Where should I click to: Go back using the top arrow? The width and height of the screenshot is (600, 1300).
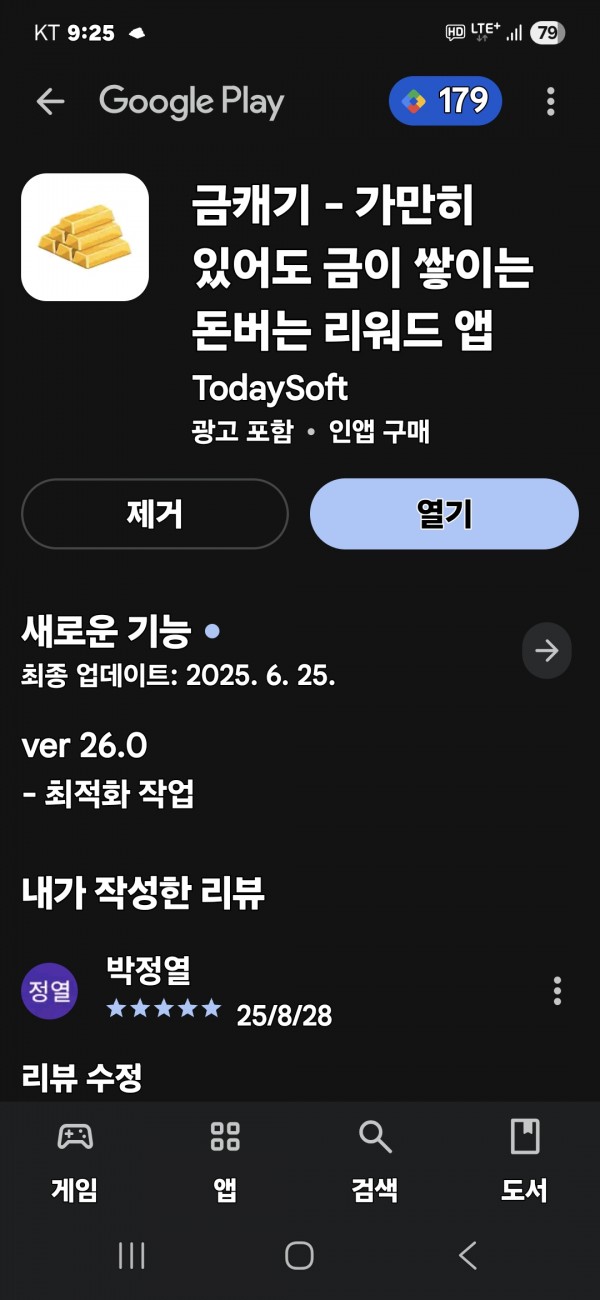pos(49,101)
